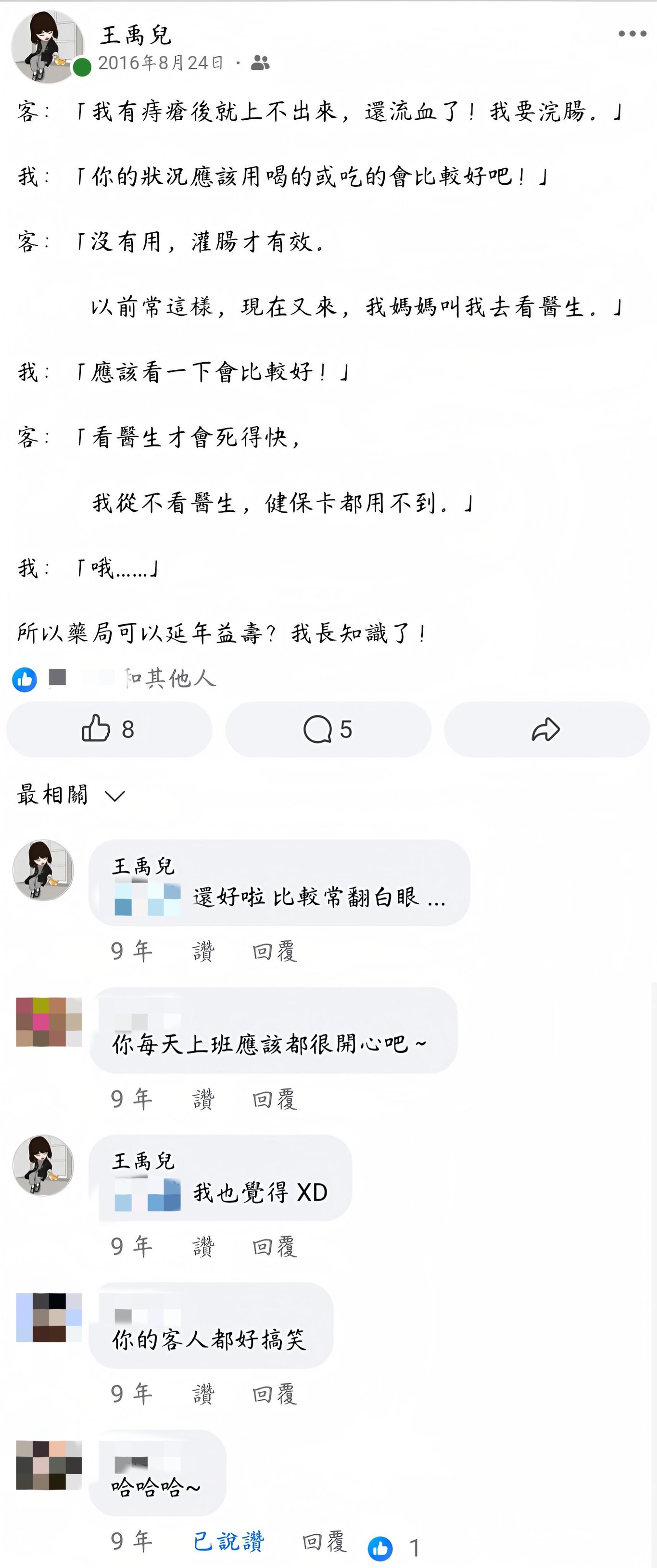
Task: Like the comment 還好啦 比較常翻白眼
Action: (203, 951)
